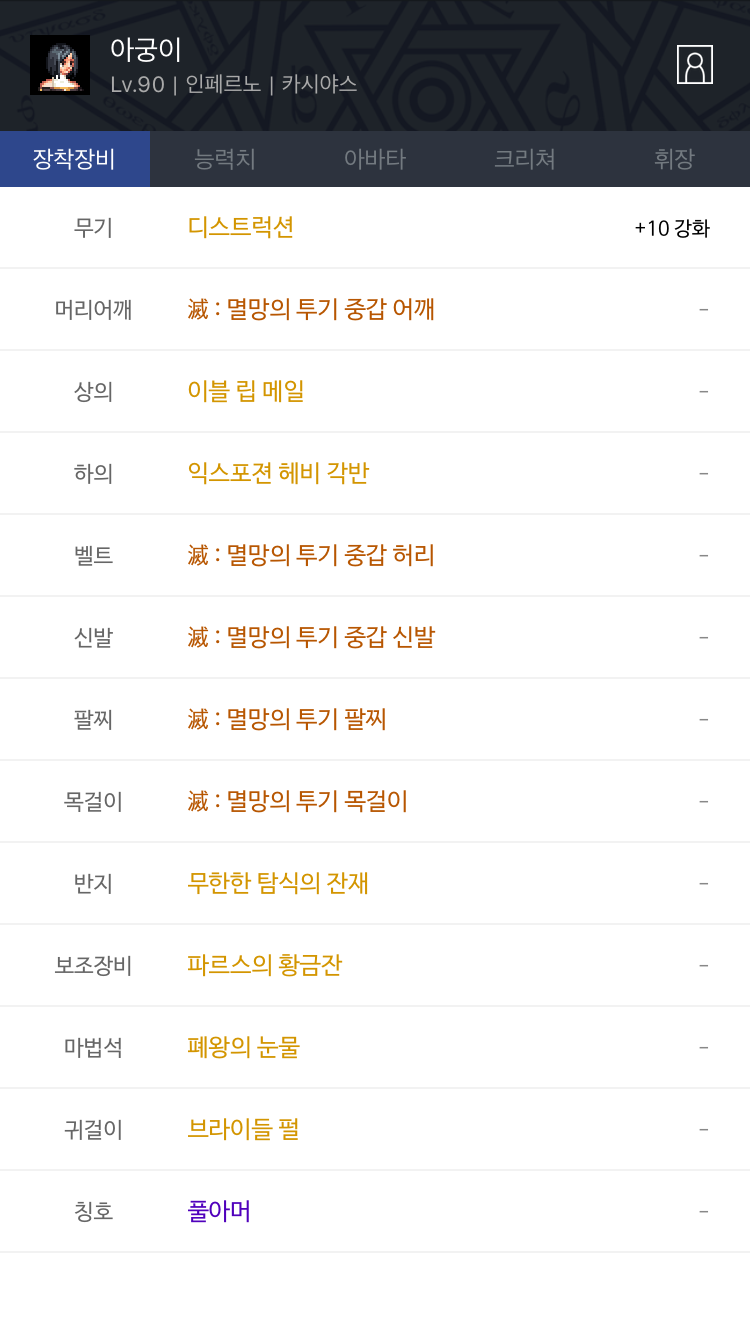Image resolution: width=750 pixels, height=1334 pixels.
Task: Go to the 휘장 tab
Action: (675, 159)
